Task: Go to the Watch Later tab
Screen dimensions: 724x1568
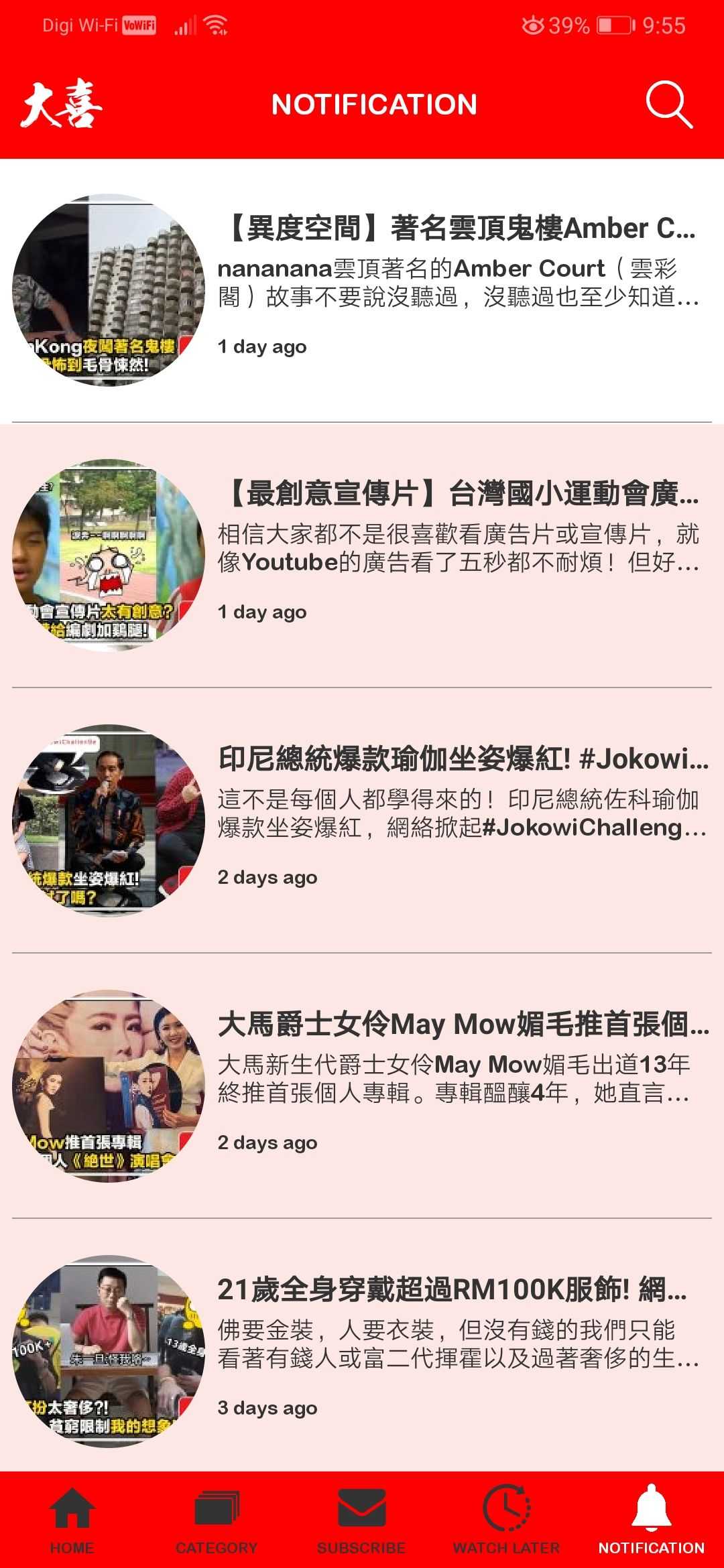Action: click(506, 1519)
